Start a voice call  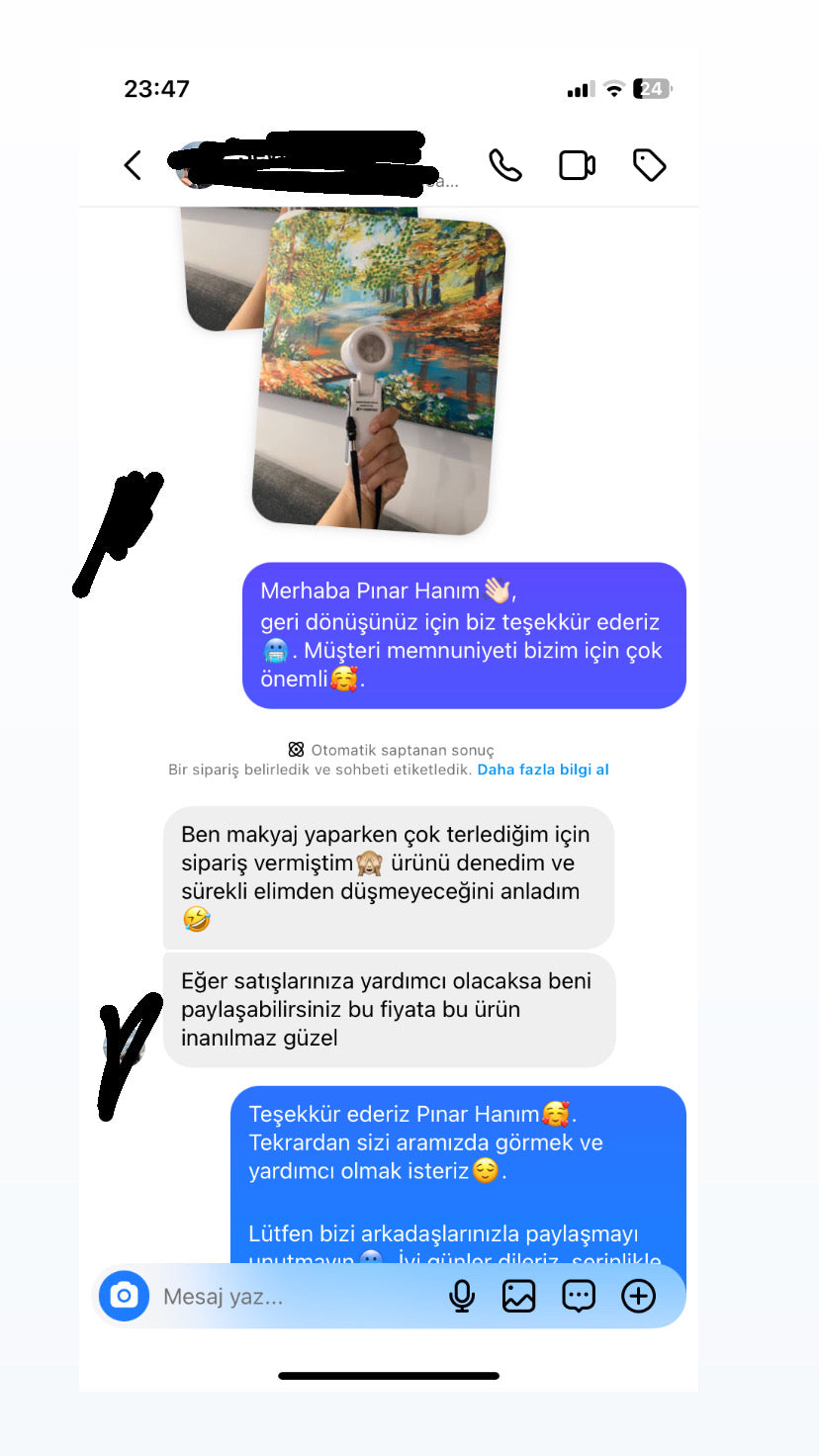(x=505, y=165)
